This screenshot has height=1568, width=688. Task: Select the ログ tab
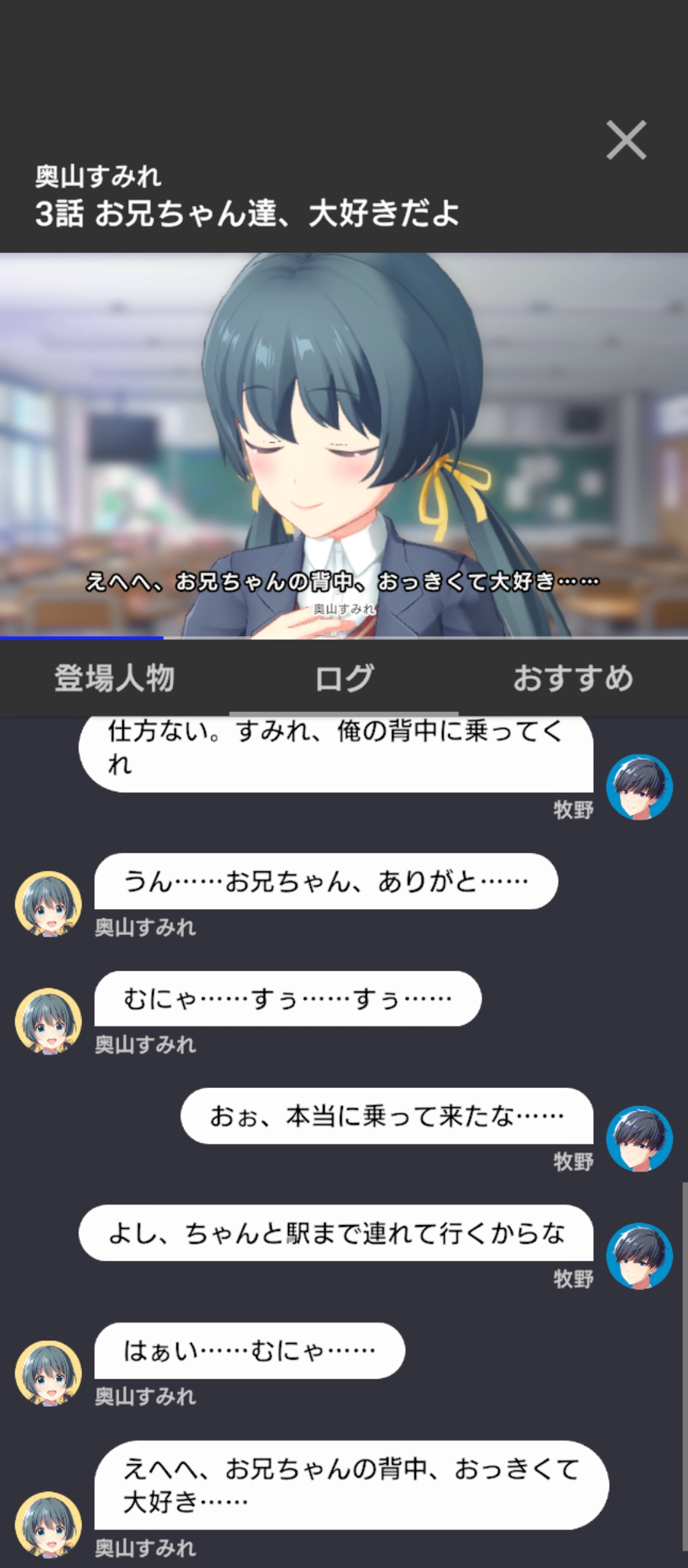344,678
